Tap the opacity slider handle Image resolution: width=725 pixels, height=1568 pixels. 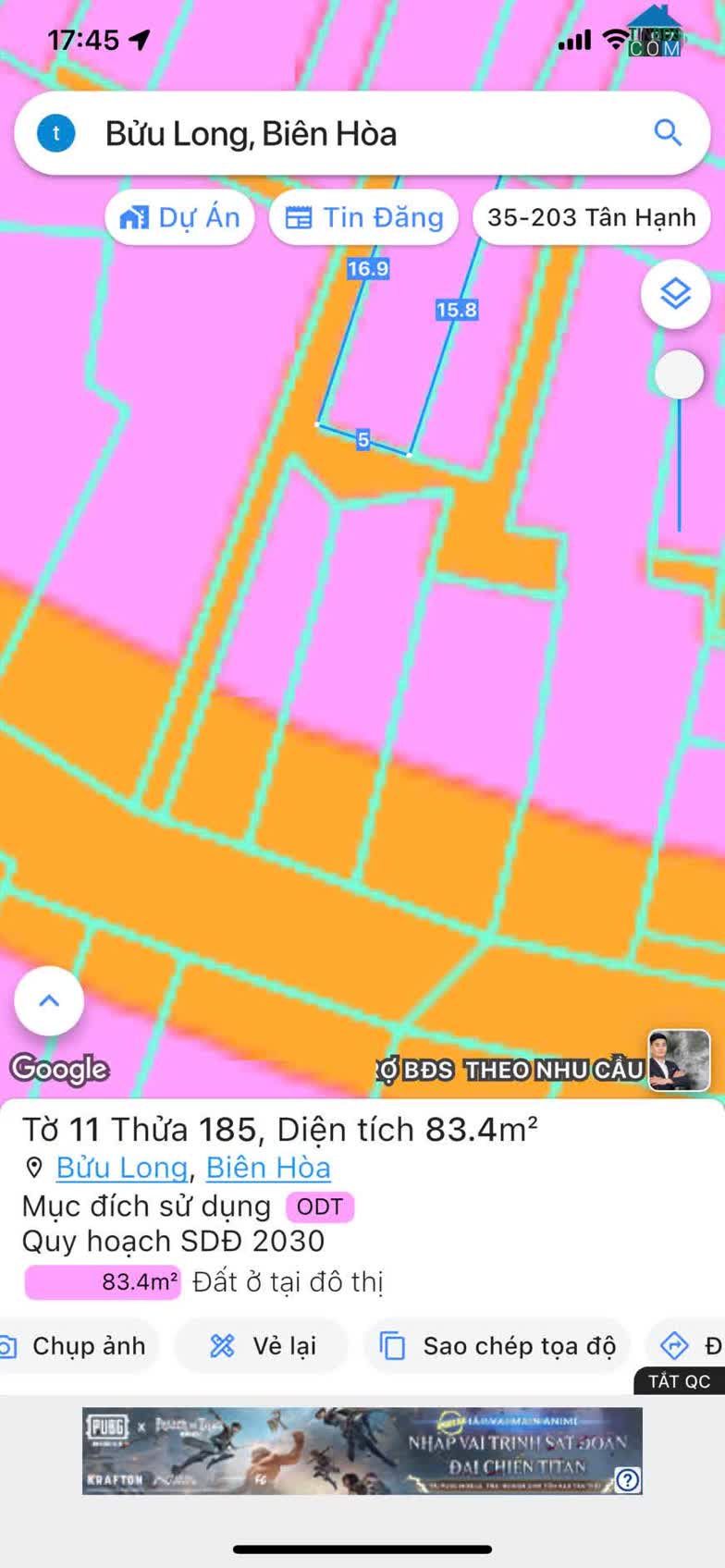[x=680, y=374]
